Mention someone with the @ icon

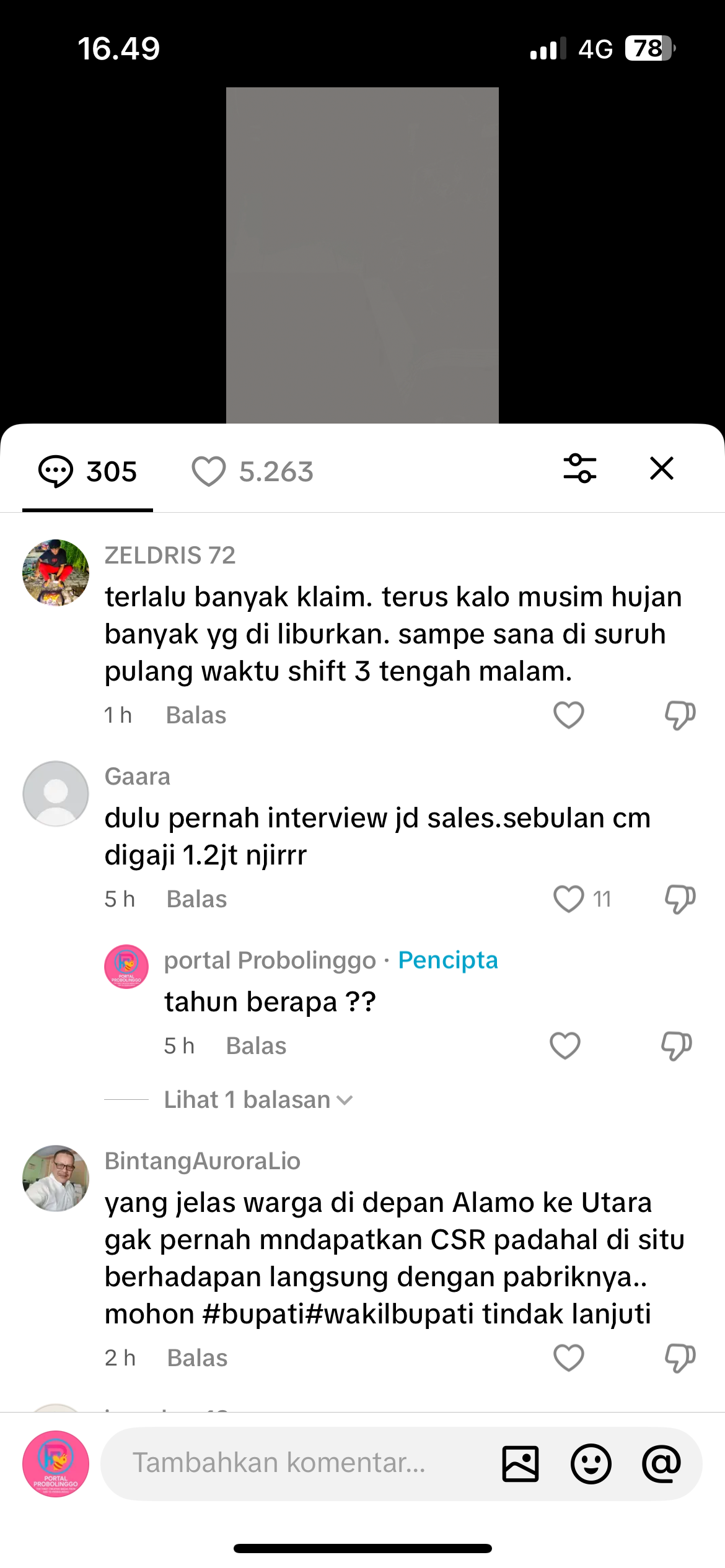tap(661, 1464)
